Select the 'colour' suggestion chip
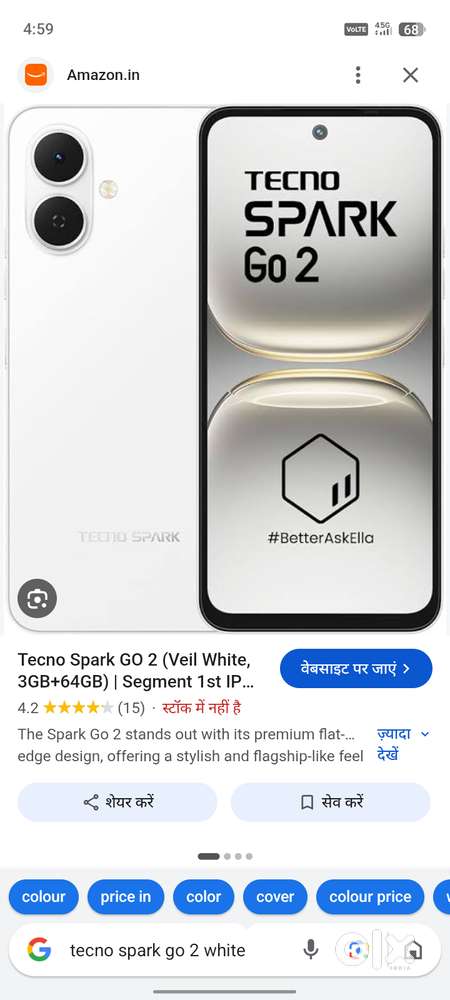The height and width of the screenshot is (1000, 450). click(43, 897)
